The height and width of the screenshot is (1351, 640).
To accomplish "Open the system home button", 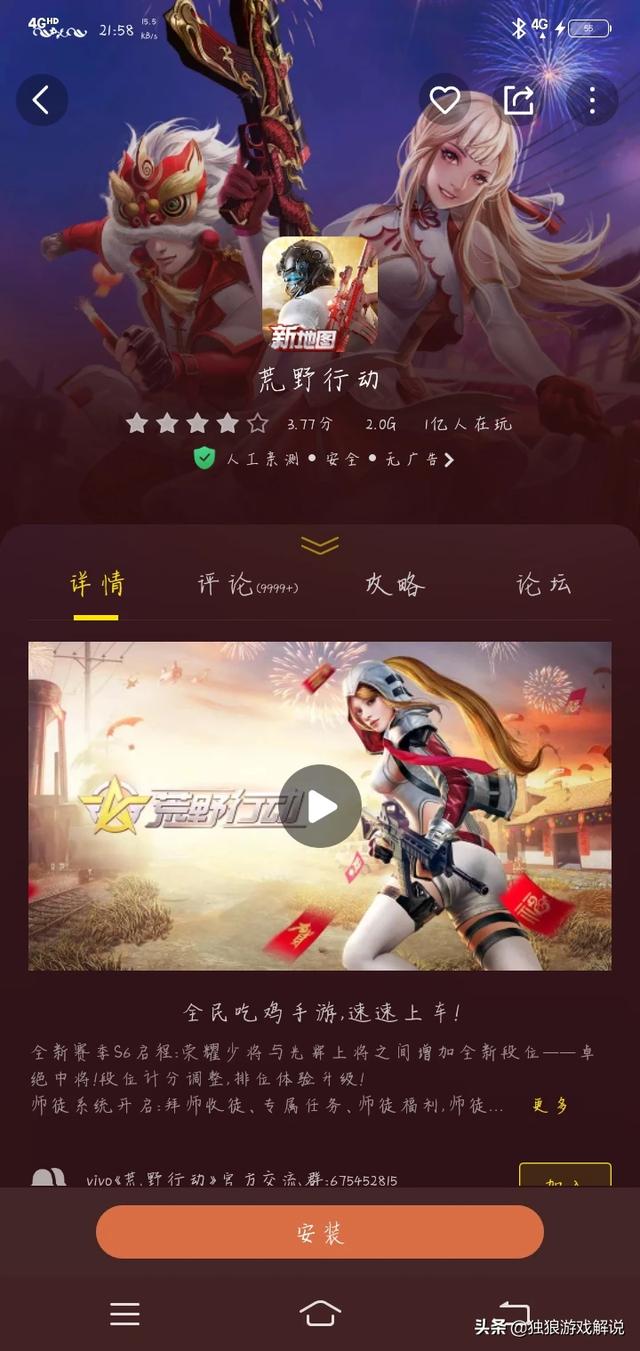I will click(x=320, y=1313).
